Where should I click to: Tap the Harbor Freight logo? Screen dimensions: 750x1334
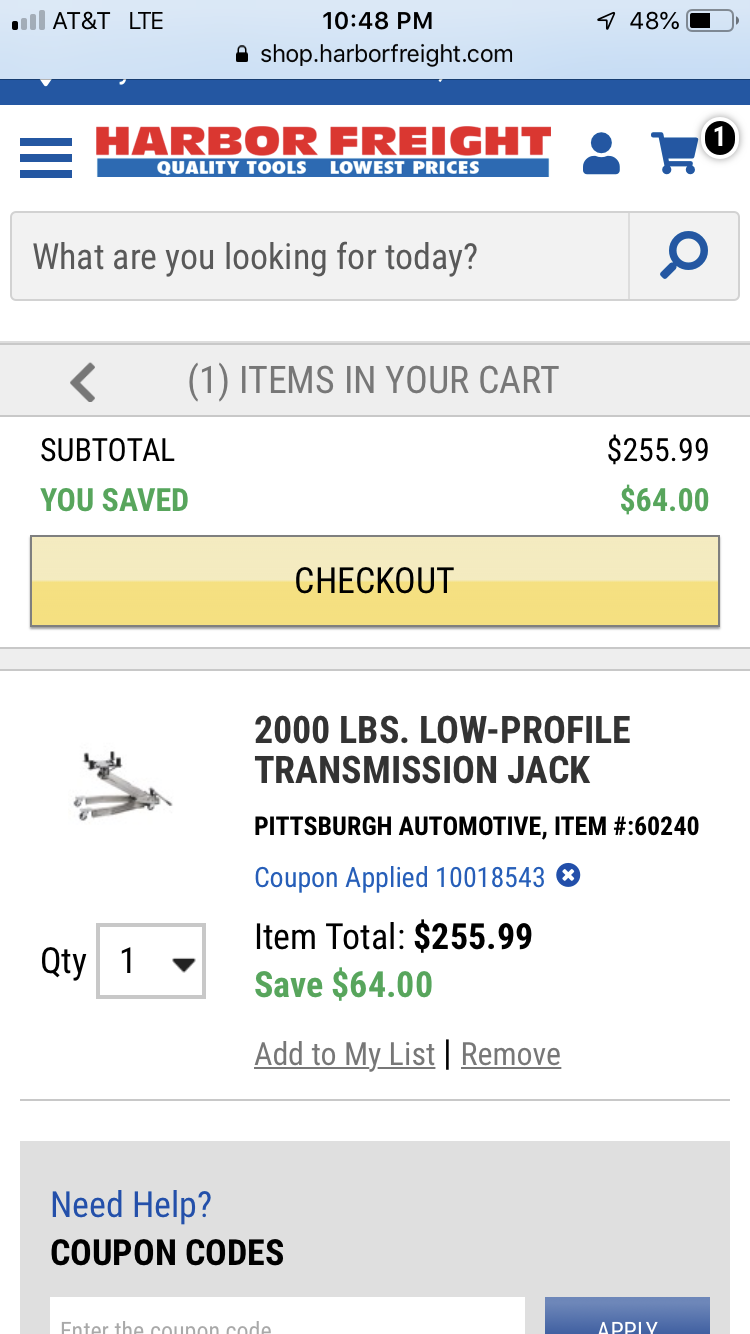(x=323, y=152)
